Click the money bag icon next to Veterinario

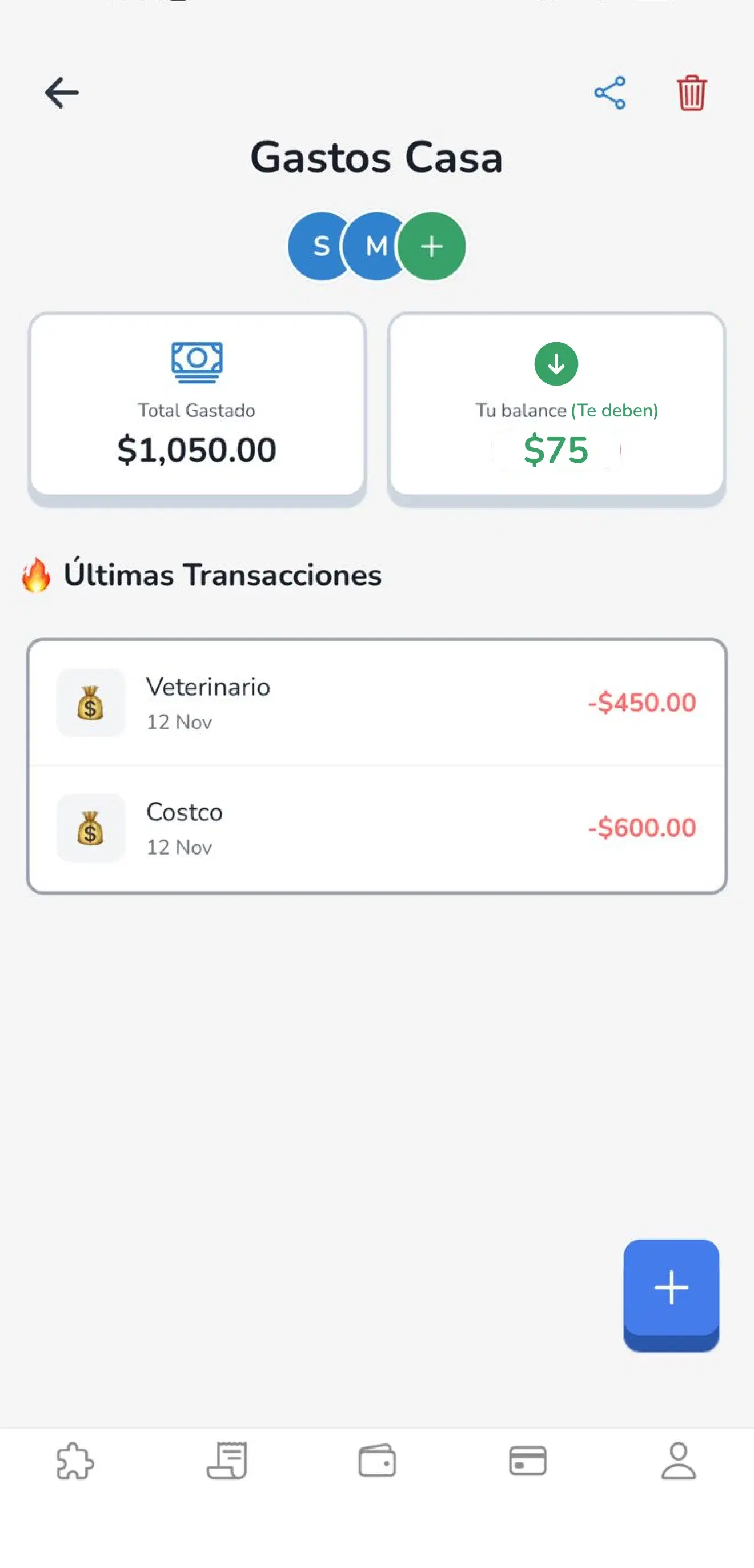pos(90,703)
